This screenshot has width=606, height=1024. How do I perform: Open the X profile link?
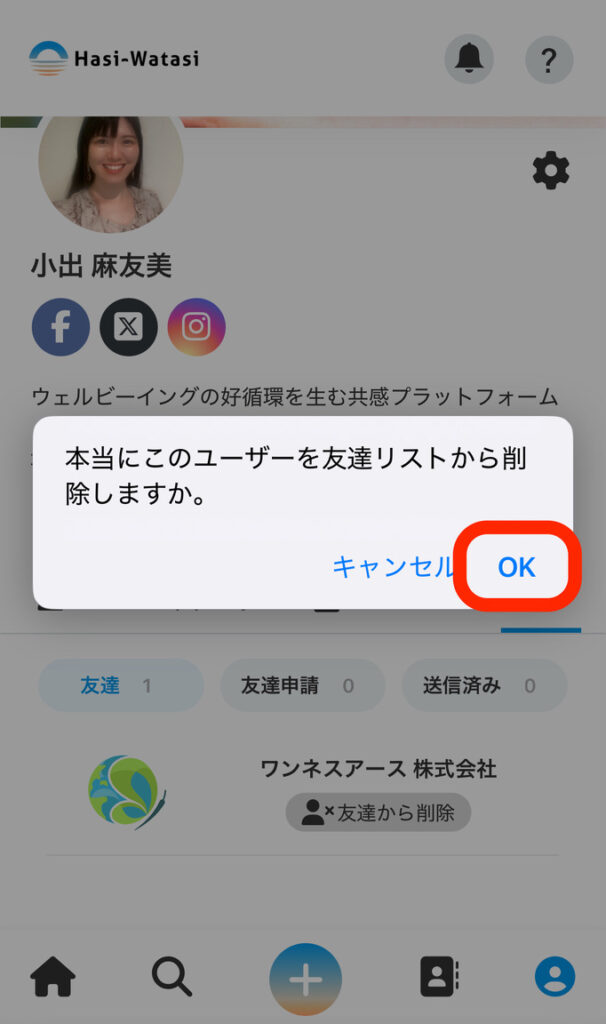128,327
